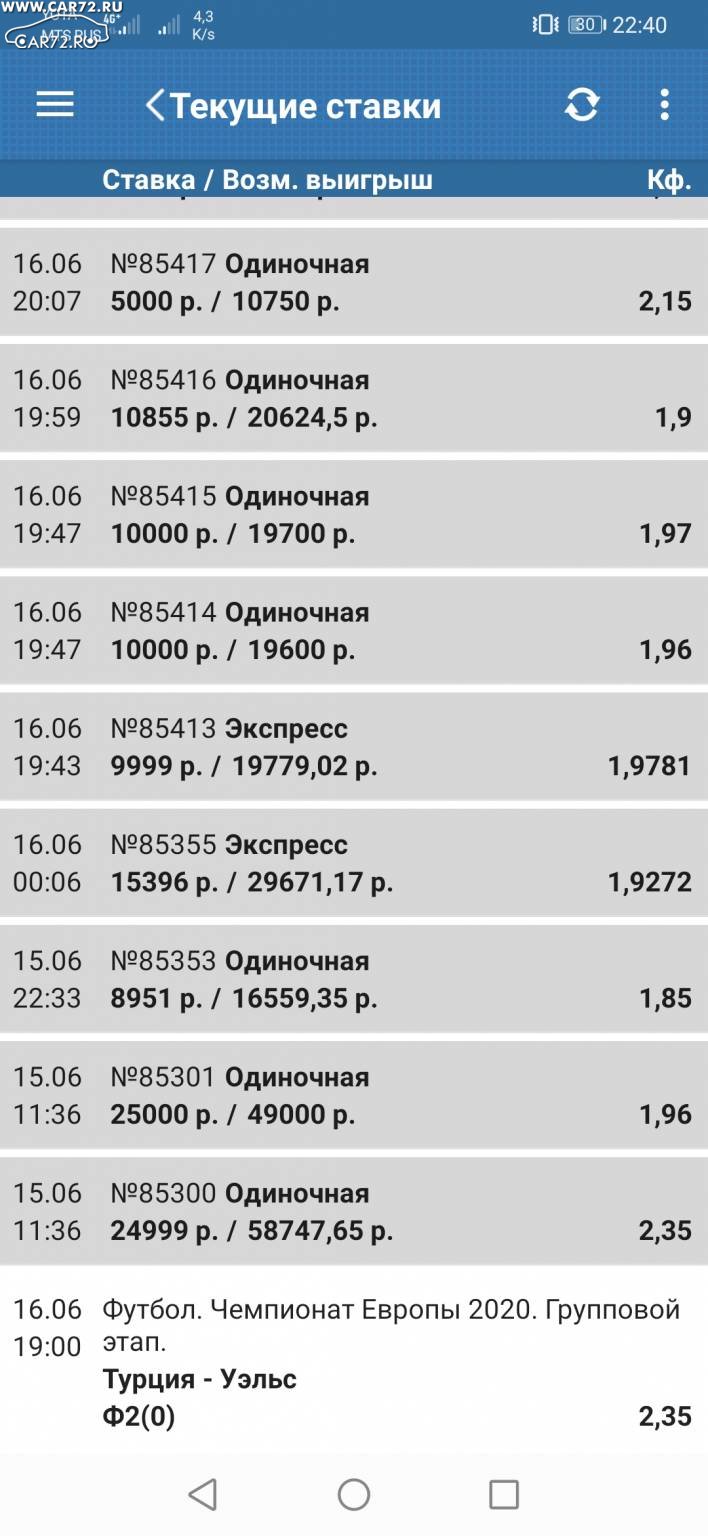Open express bet №85355
Screen dimensions: 708x1536
354,862
